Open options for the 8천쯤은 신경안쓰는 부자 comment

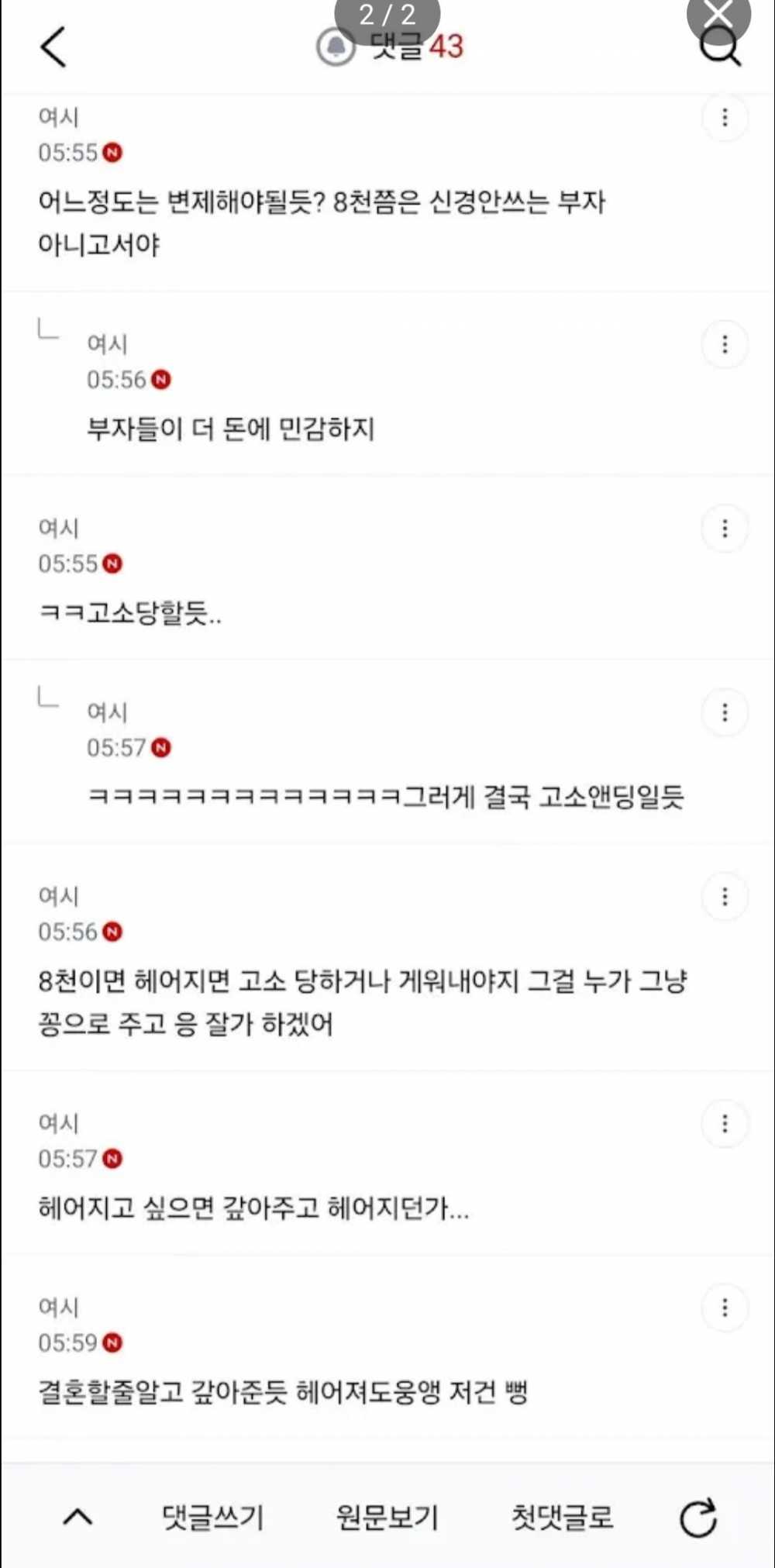coord(725,118)
